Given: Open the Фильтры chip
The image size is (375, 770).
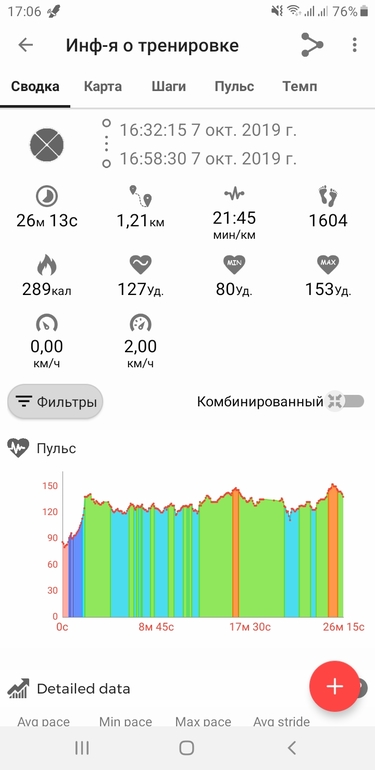Looking at the screenshot, I should coord(55,402).
